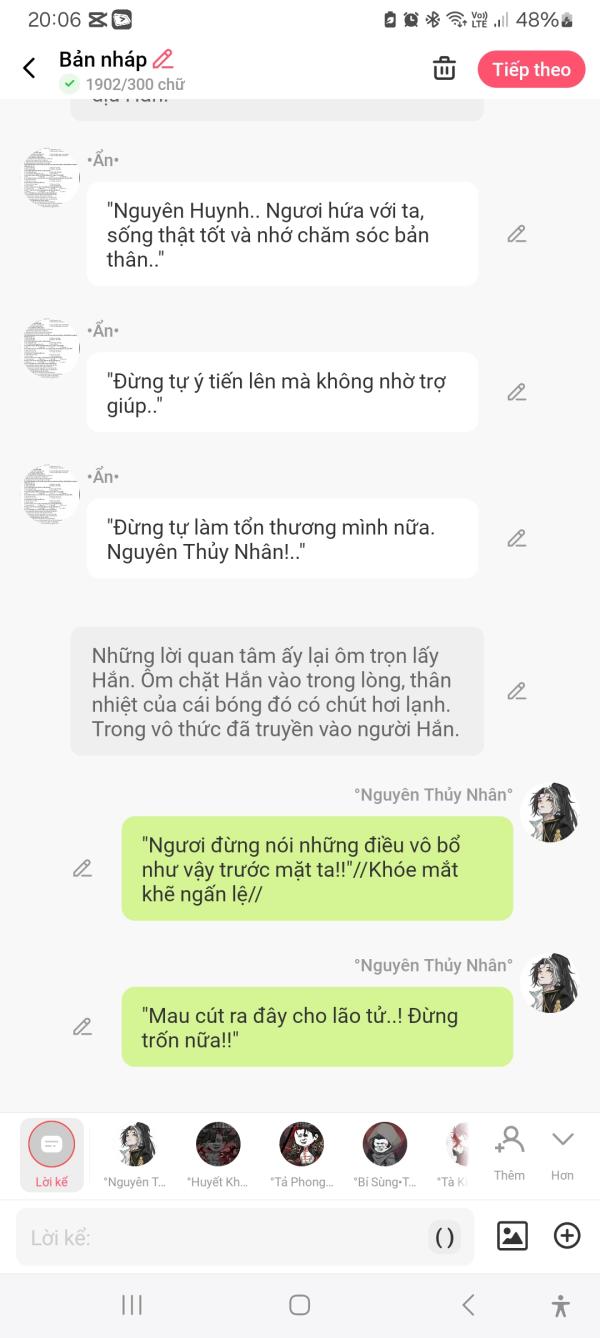Choose the °Tả Phong... character
Screen dimensions: 600x1338
pyautogui.click(x=301, y=1155)
